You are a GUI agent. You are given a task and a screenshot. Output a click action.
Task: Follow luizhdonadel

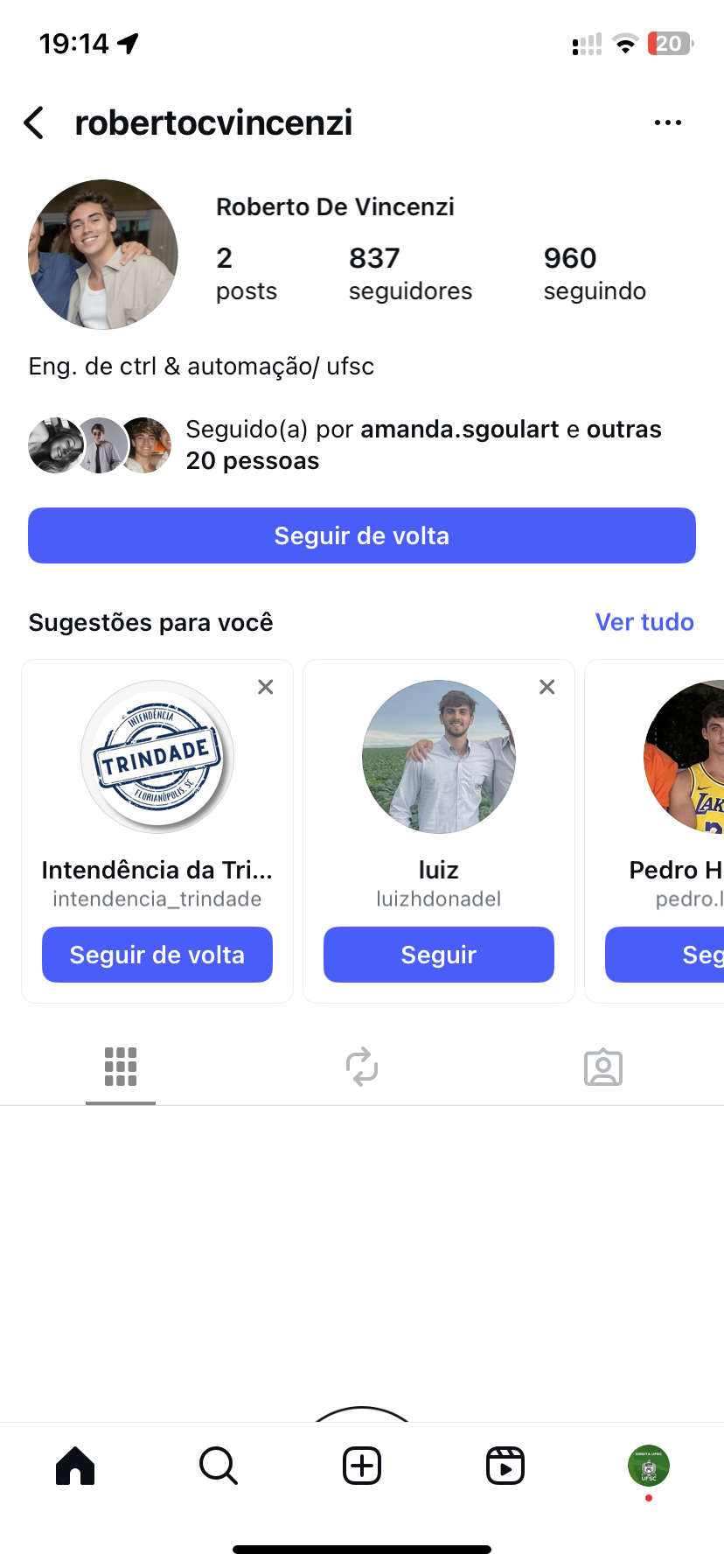pos(438,955)
